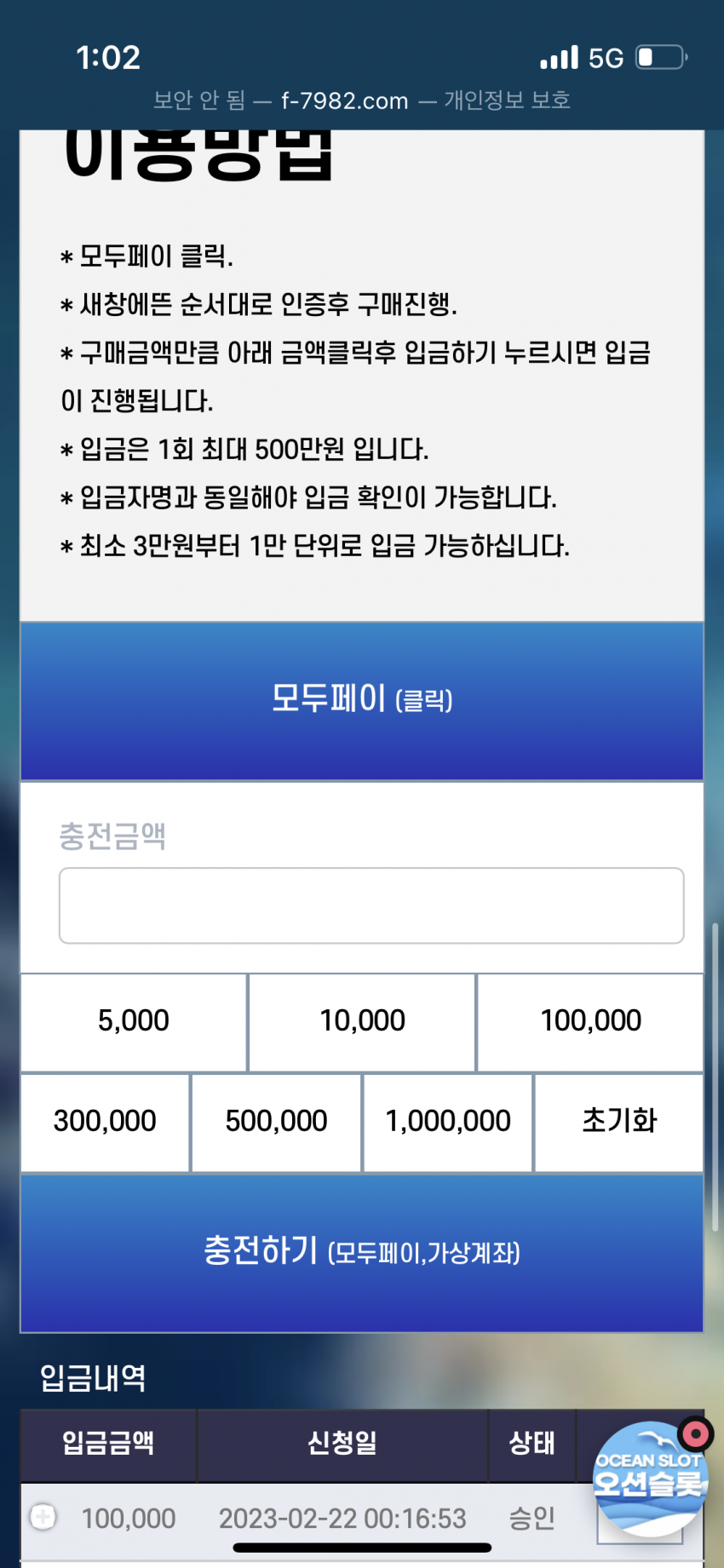Add 500,000 to the charge amount
Screen dimensions: 724x1568
277,1122
